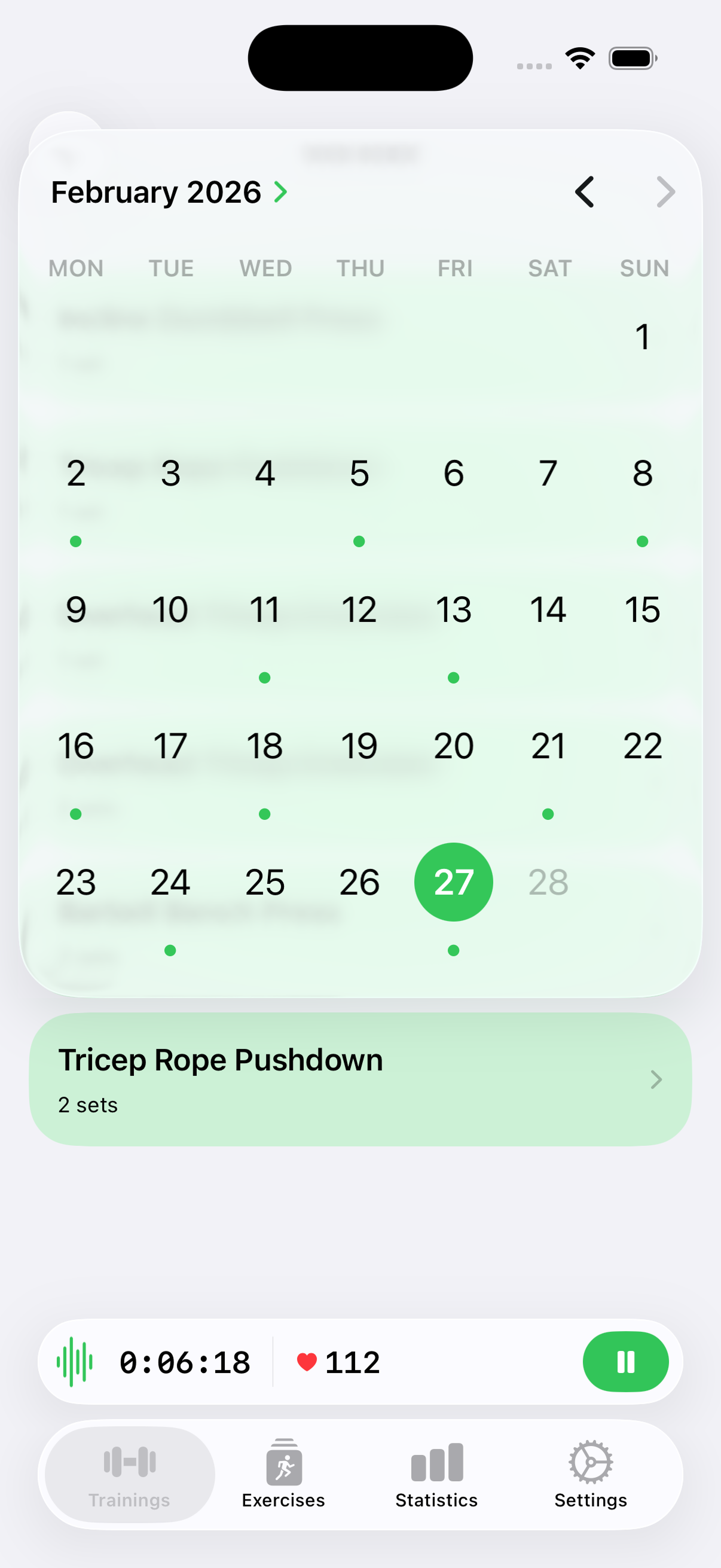The height and width of the screenshot is (1568, 721).
Task: Open the Settings gear icon
Action: tap(589, 1463)
